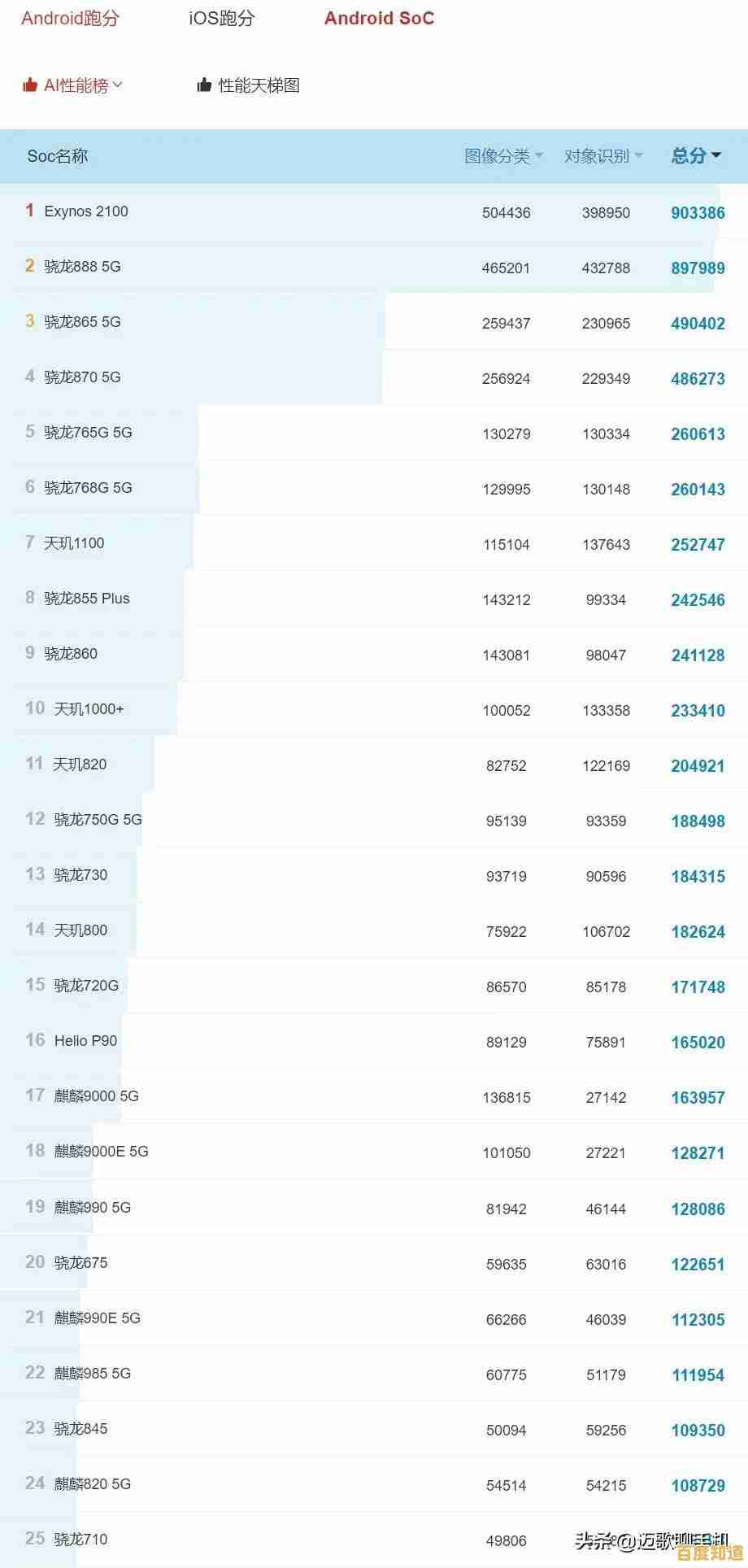748x1568 pixels.
Task: Switch to the iOS跑分 tab
Action: click(221, 18)
